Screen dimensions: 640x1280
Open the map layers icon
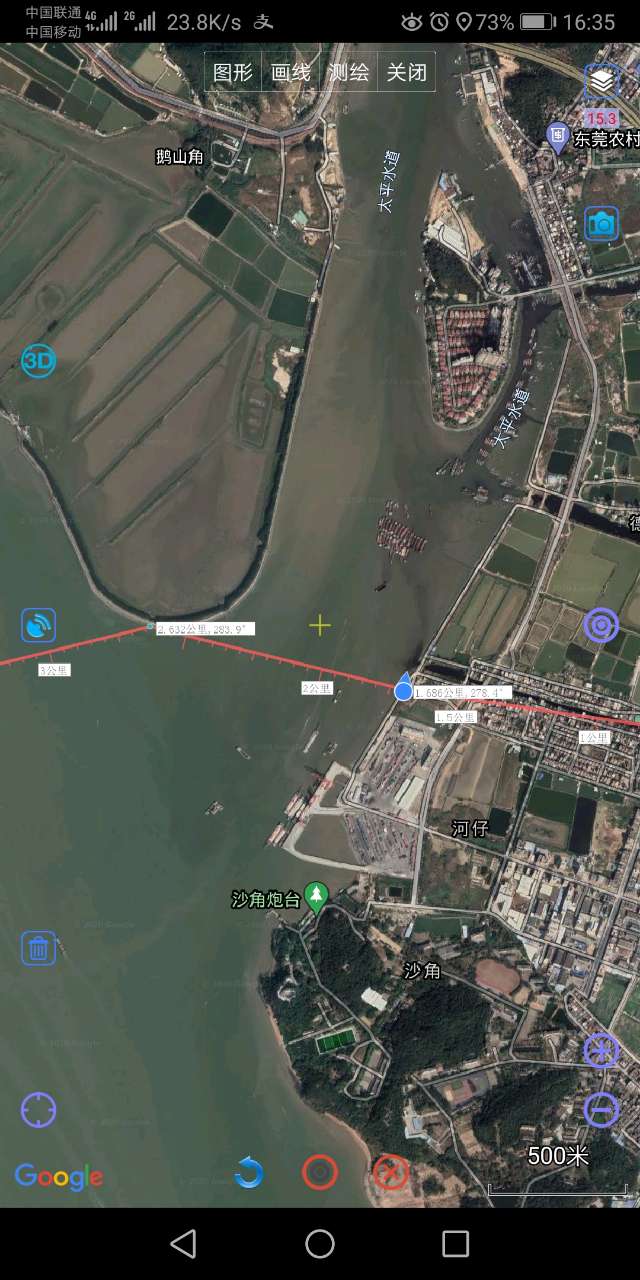(x=601, y=82)
